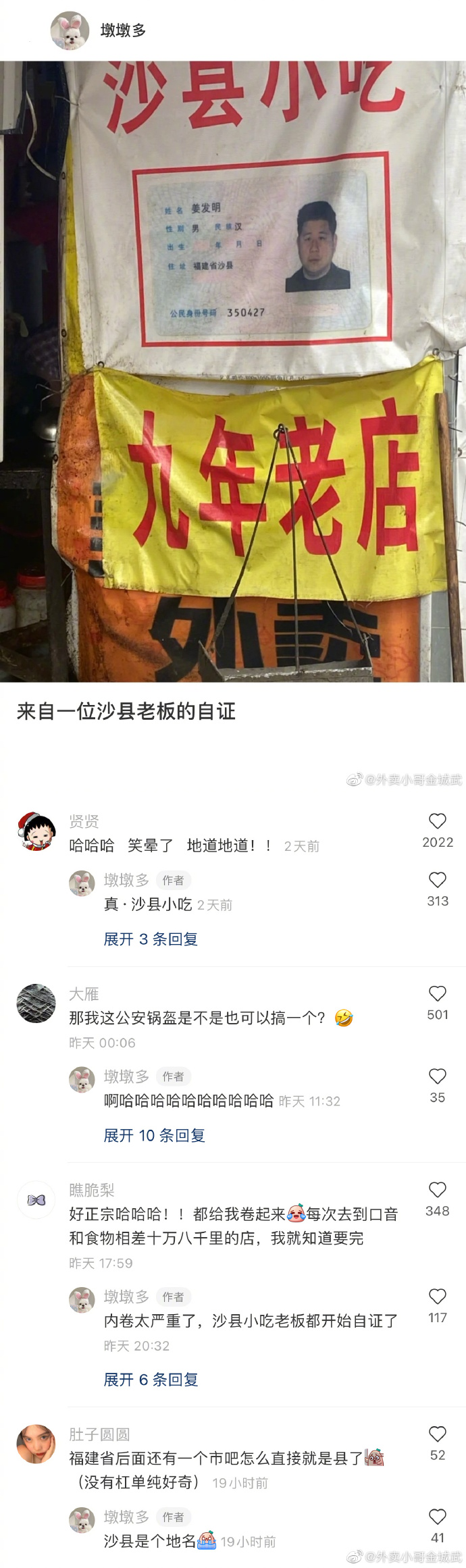The width and height of the screenshot is (466, 1568).
Task: Like the author's reply about 内卷太严重了
Action: (x=438, y=1297)
